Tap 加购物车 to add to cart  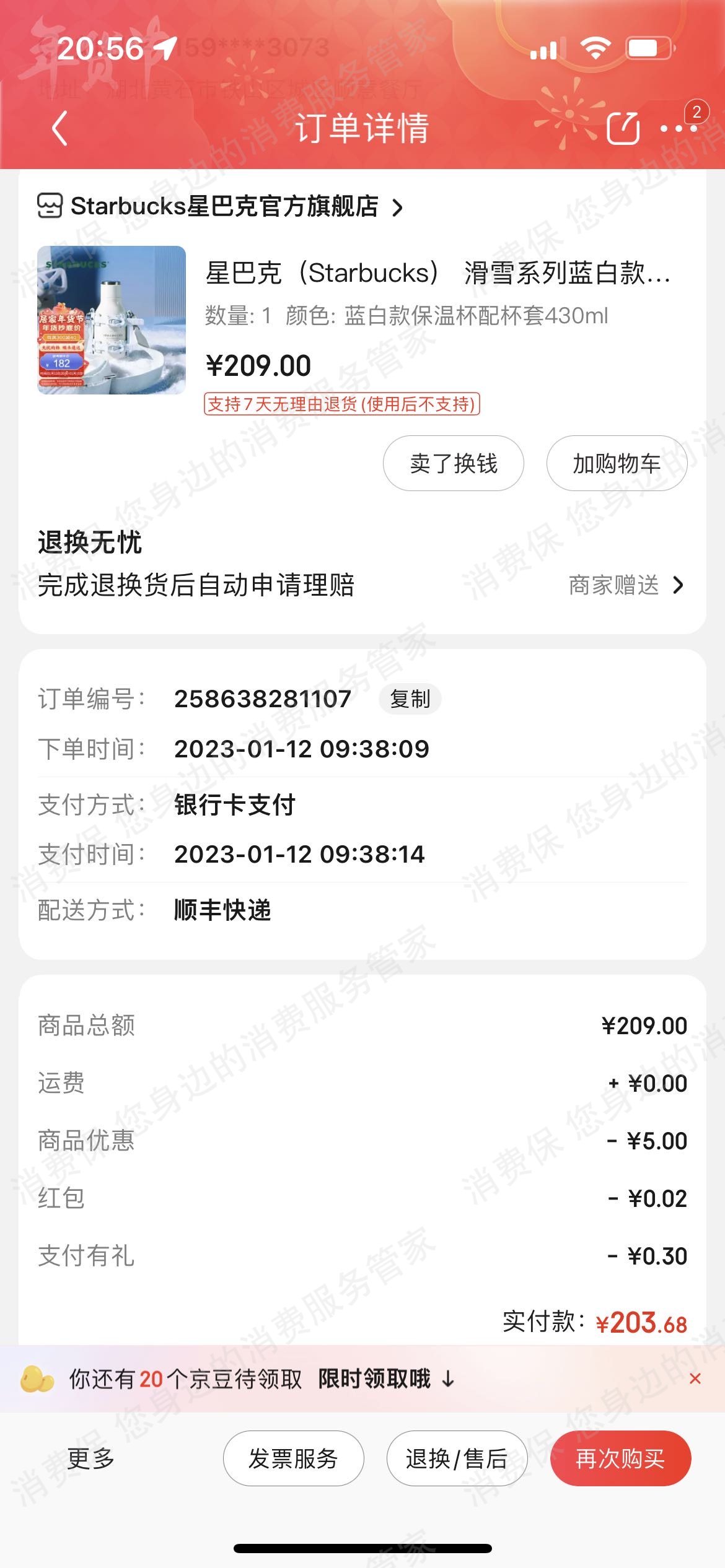point(617,463)
